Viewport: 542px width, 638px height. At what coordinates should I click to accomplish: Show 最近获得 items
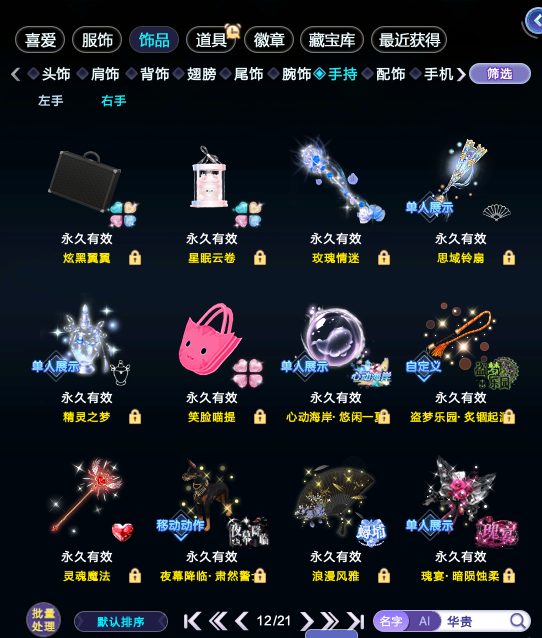click(409, 40)
